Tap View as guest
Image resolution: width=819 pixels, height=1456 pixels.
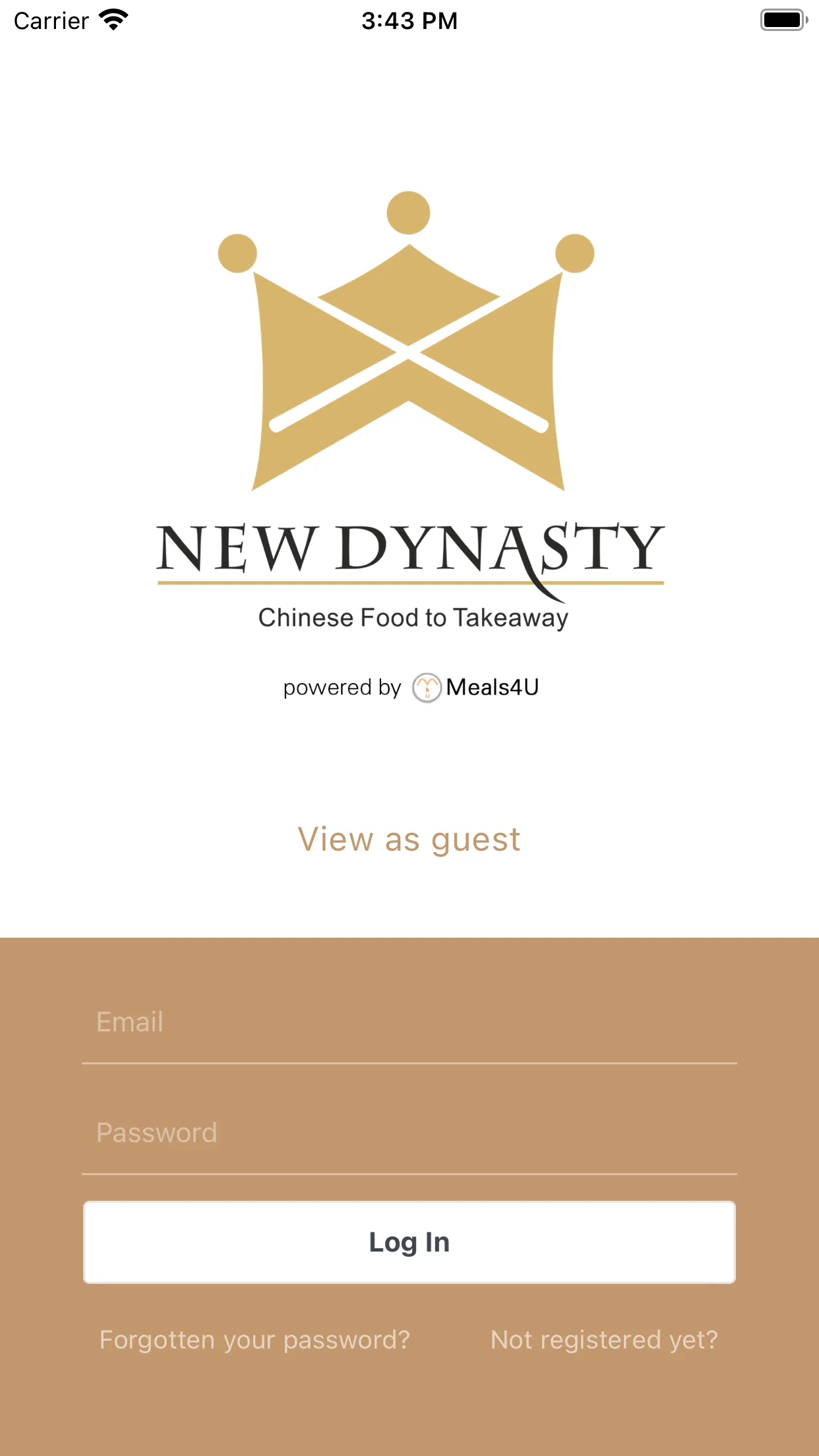[x=409, y=839]
